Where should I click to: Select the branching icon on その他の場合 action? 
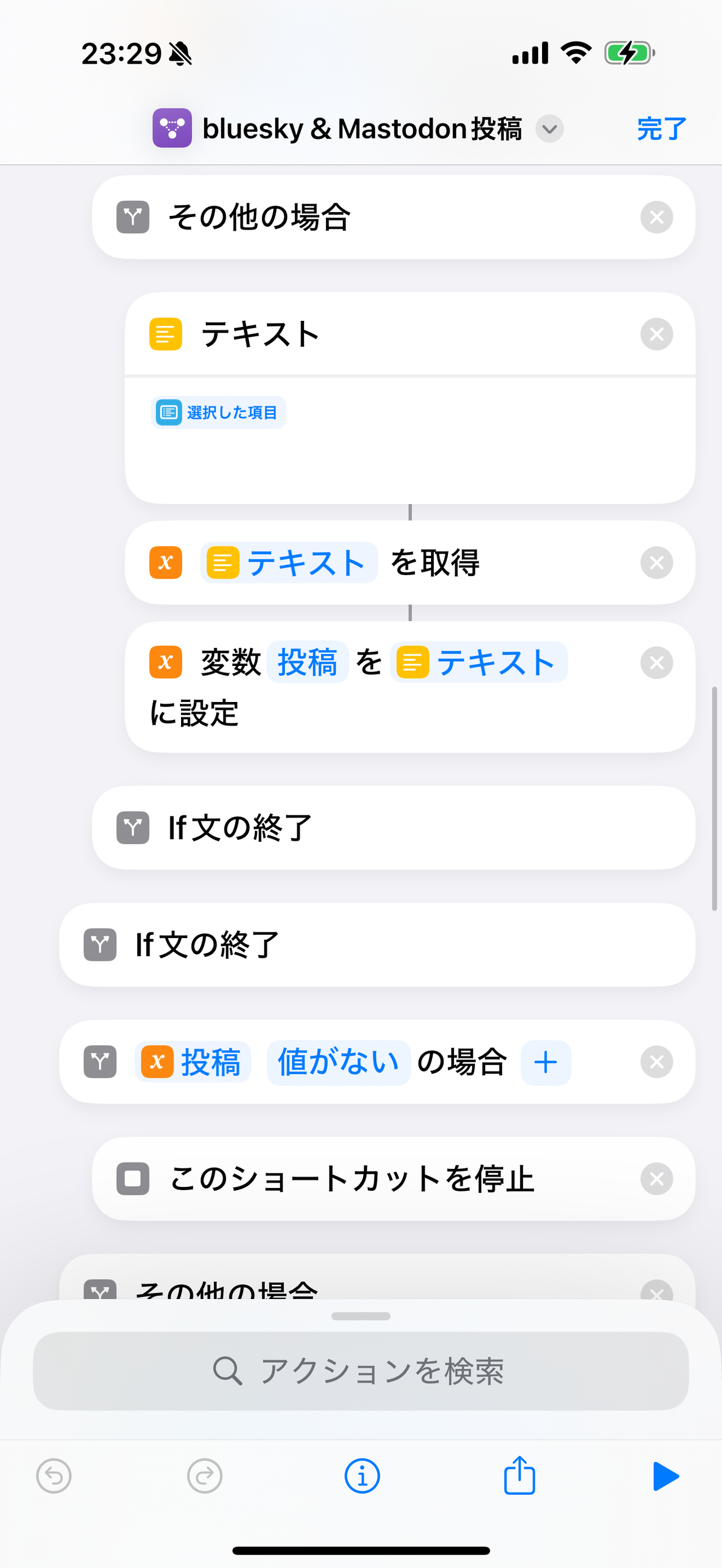[x=133, y=217]
